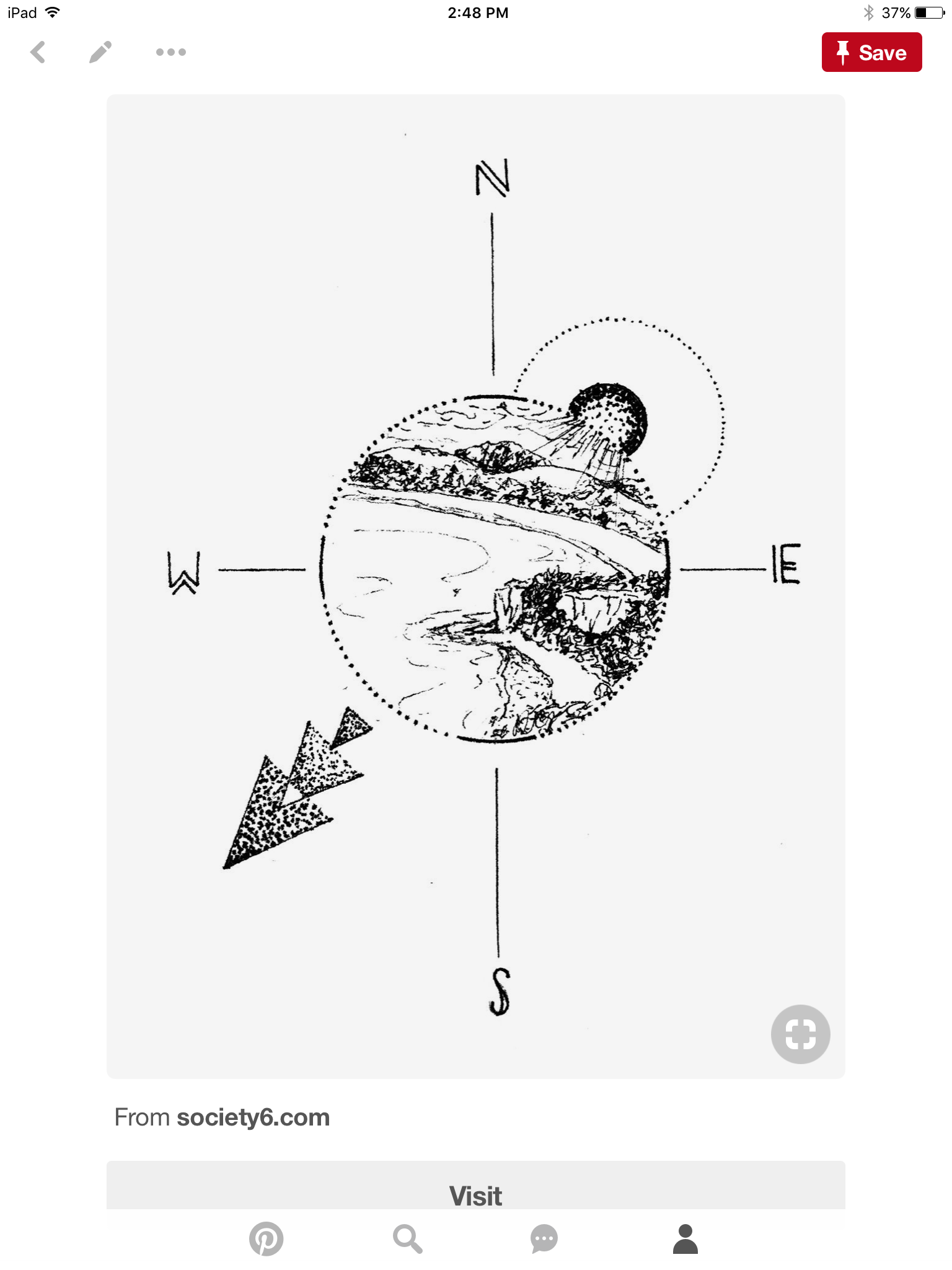Image resolution: width=952 pixels, height=1270 pixels.
Task: Open the three-dot overflow menu
Action: (171, 53)
